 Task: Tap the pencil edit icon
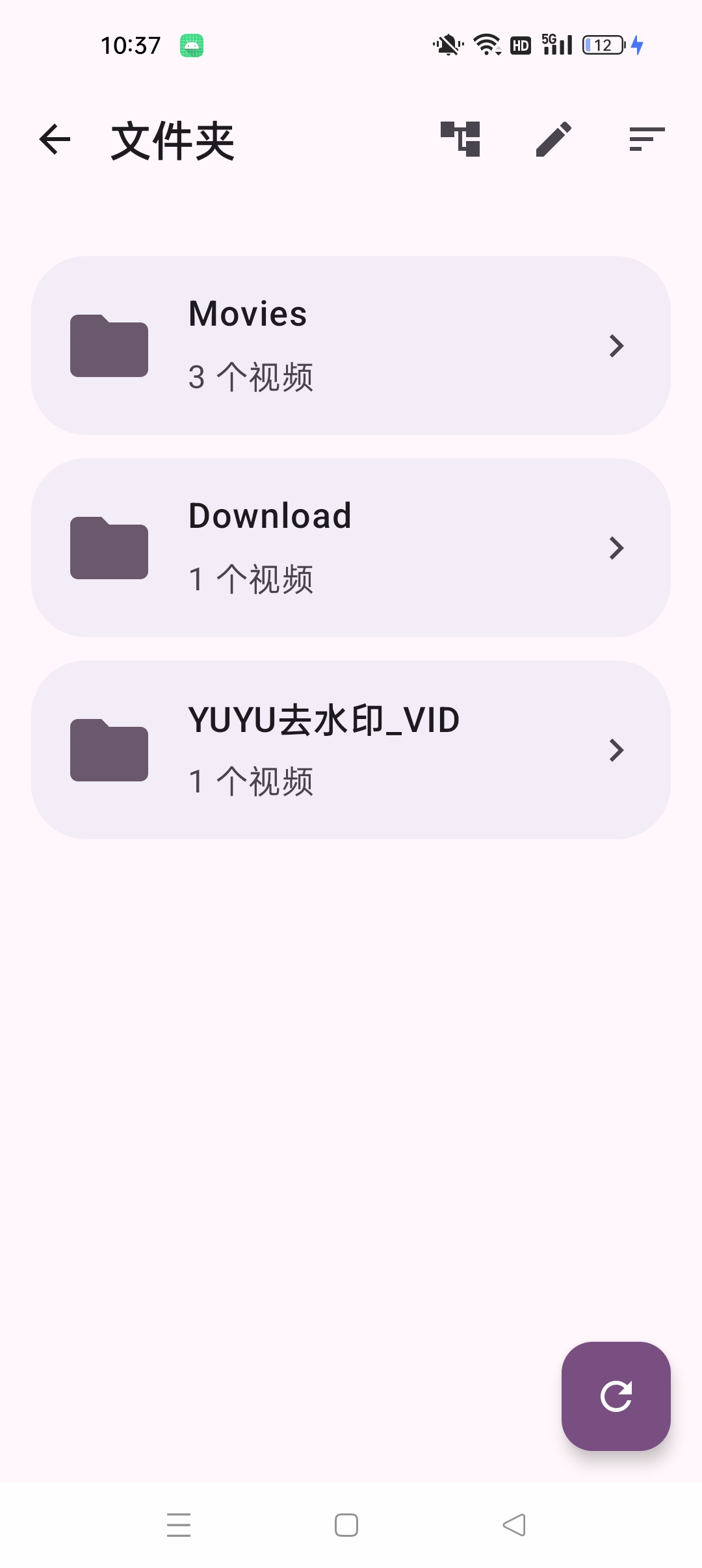[554, 139]
